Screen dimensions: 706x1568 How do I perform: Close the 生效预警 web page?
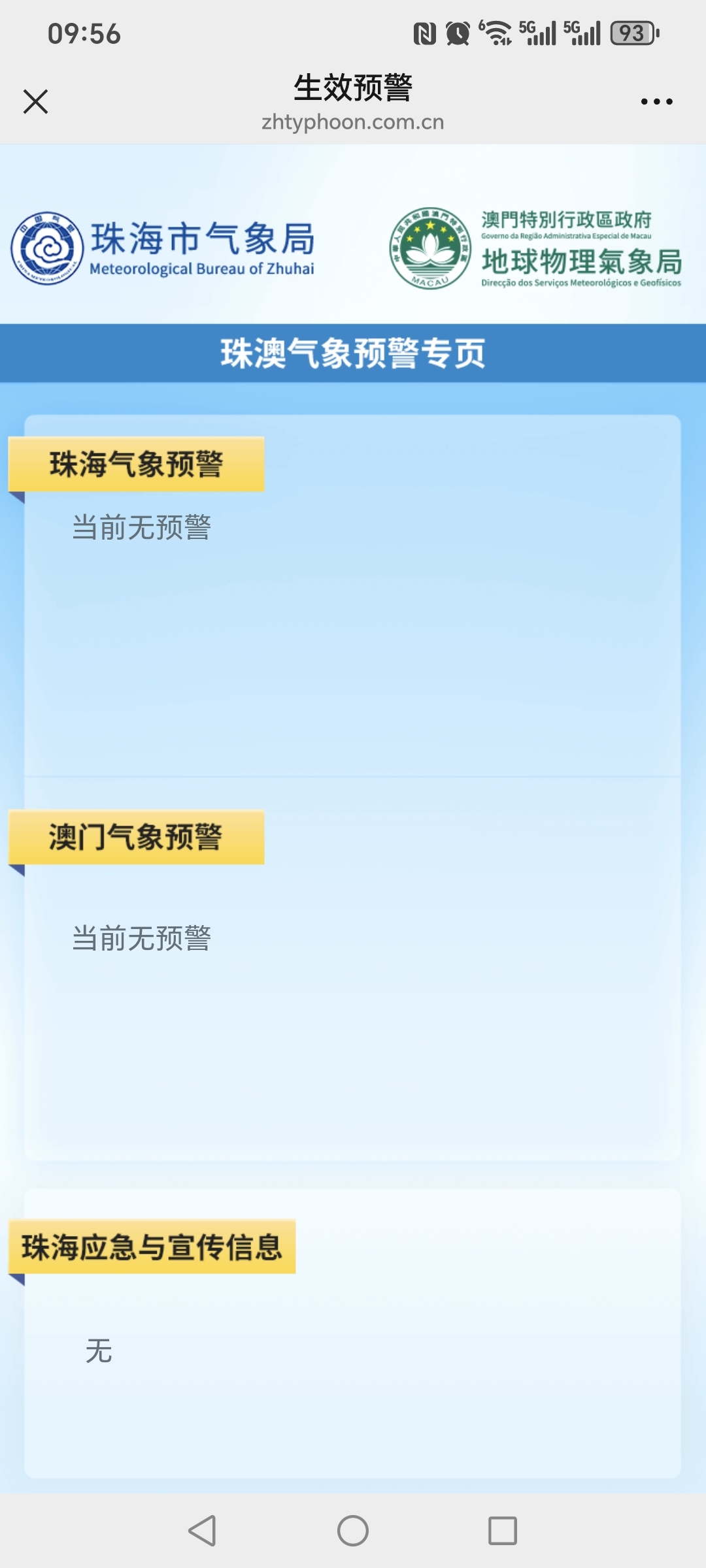pyautogui.click(x=35, y=102)
